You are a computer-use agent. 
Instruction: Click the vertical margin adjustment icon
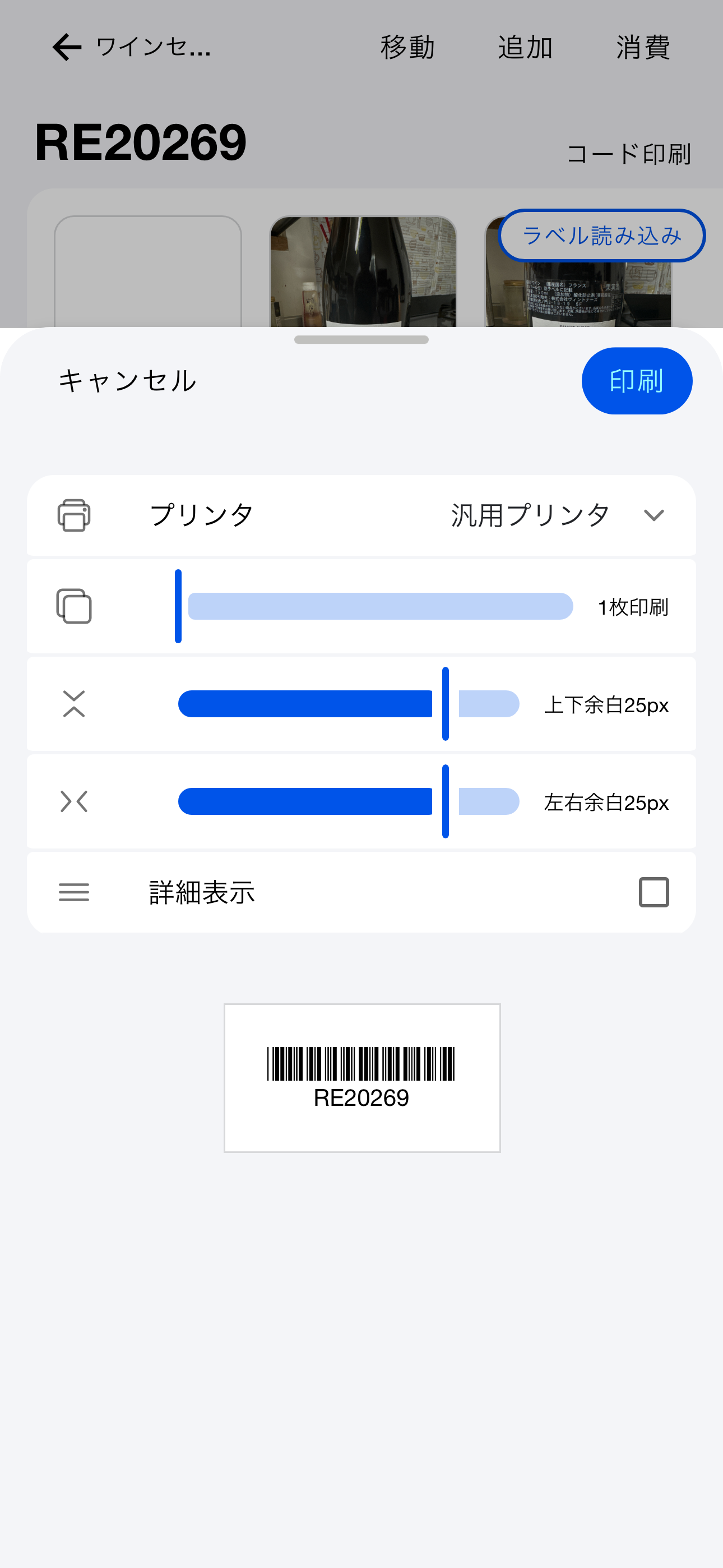[x=74, y=704]
